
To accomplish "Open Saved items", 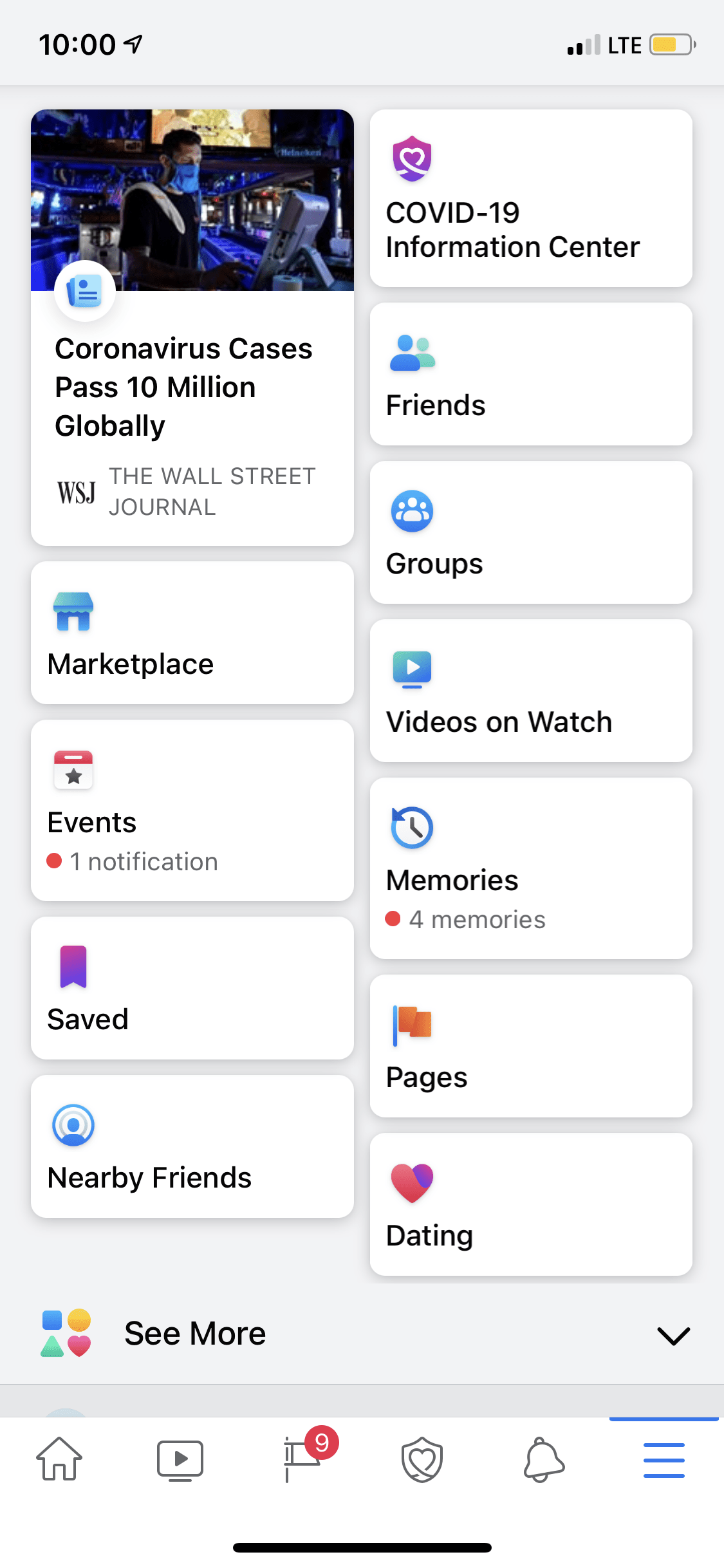I will 192,988.
